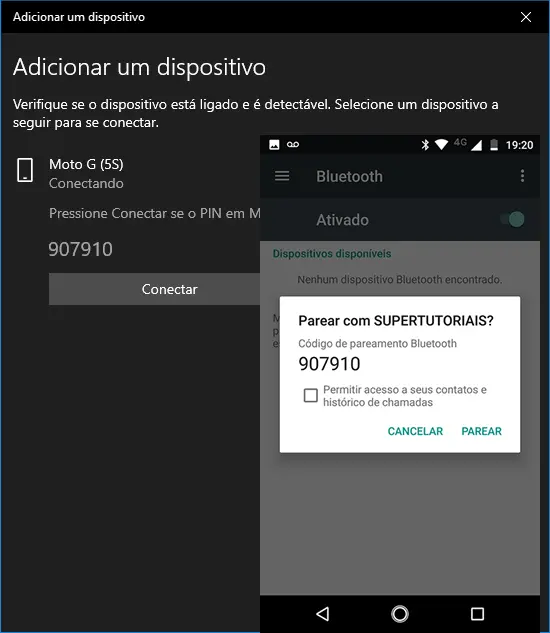Go back with the navigation bar arrow
550x633 pixels.
[323, 614]
